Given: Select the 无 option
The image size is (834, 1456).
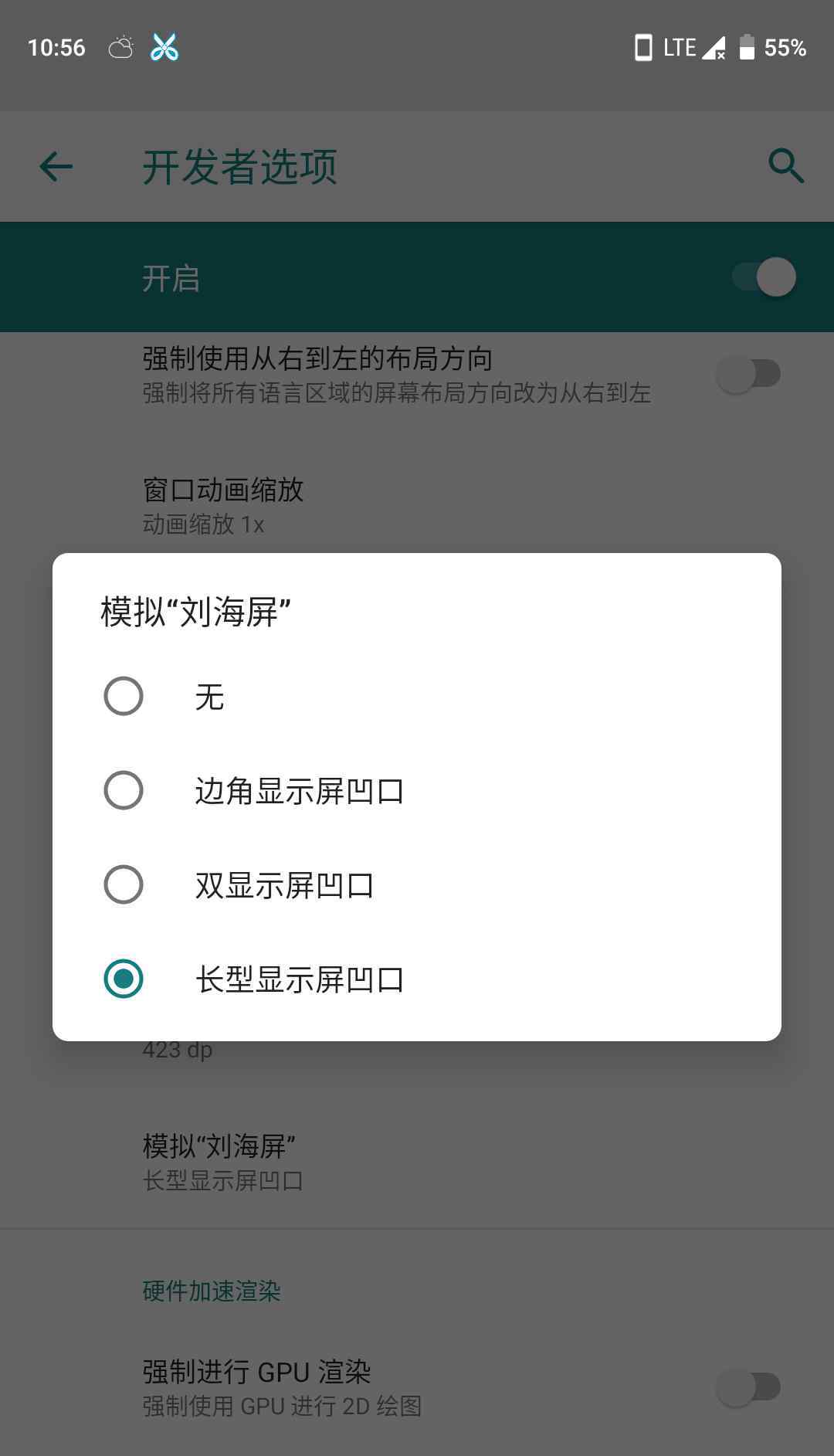Looking at the screenshot, I should 417,696.
